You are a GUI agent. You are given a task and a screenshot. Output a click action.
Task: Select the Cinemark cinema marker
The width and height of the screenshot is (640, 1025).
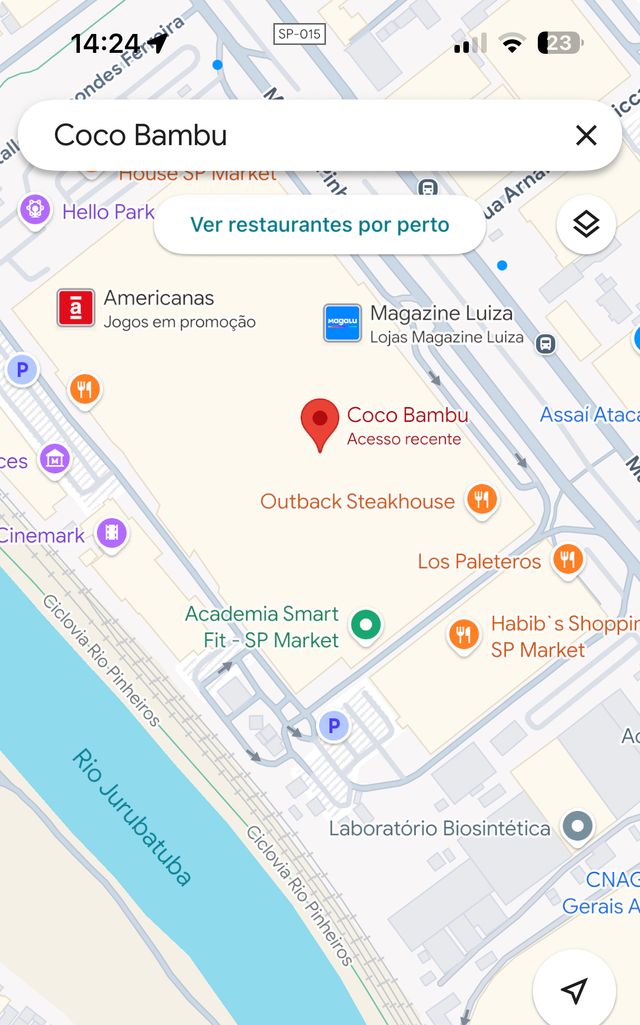[111, 534]
